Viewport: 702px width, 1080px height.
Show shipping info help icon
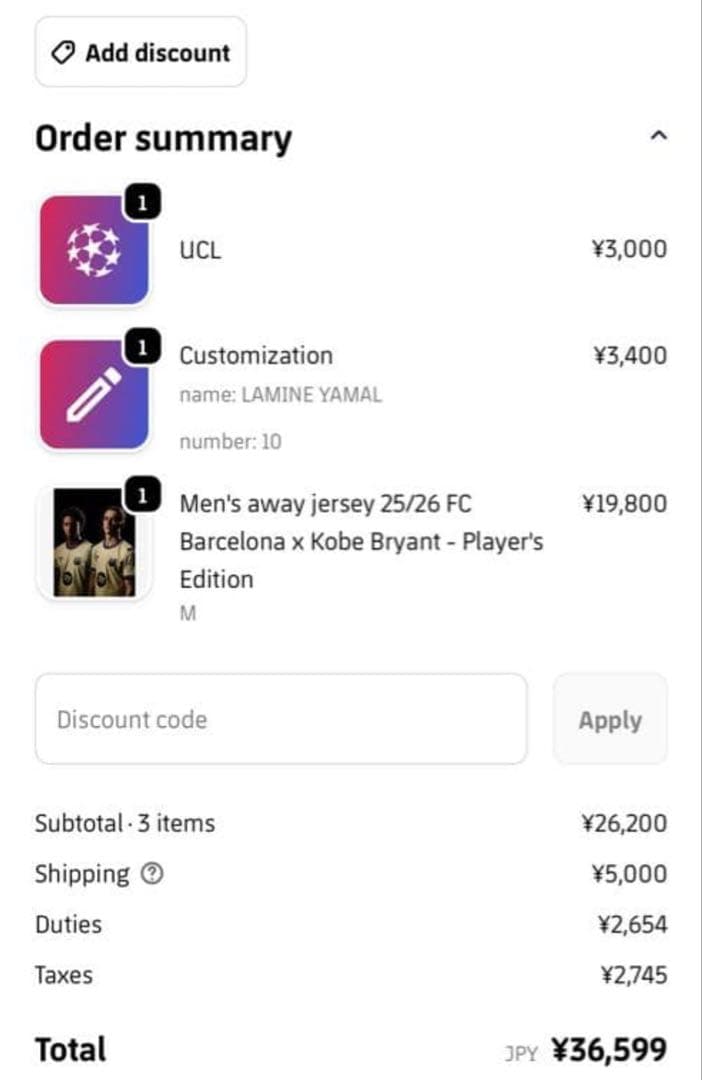click(x=152, y=875)
